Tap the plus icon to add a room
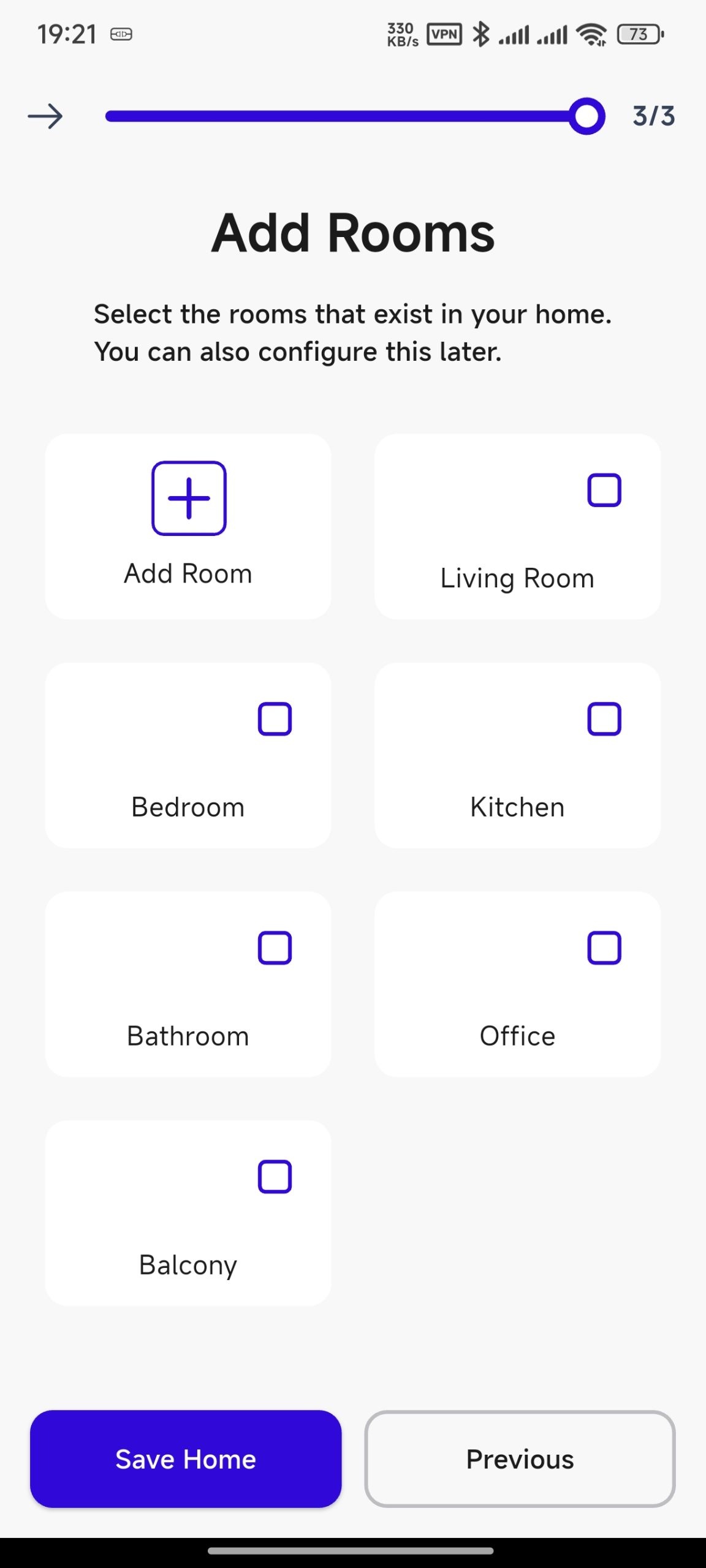This screenshot has height=1568, width=706. coord(188,499)
